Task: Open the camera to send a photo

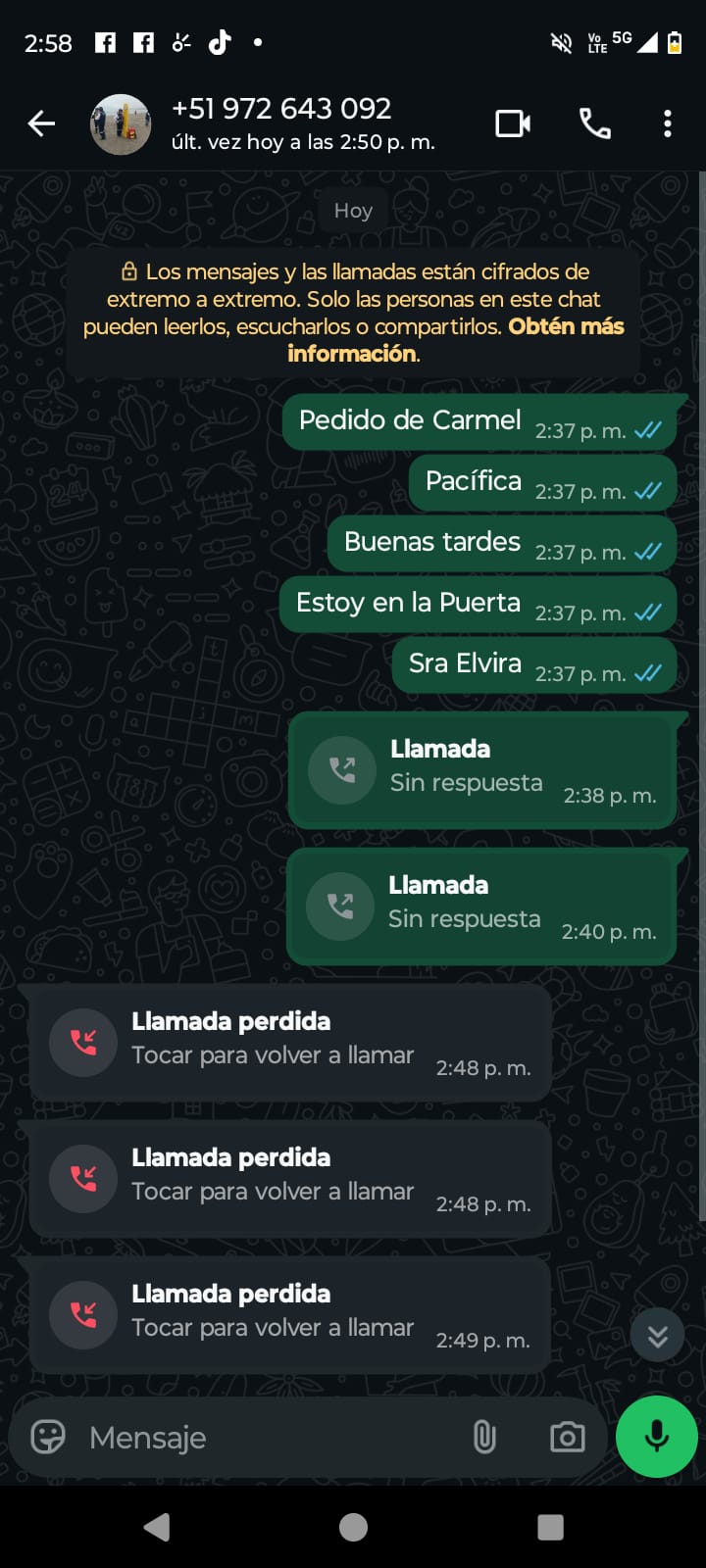Action: coord(568,1438)
